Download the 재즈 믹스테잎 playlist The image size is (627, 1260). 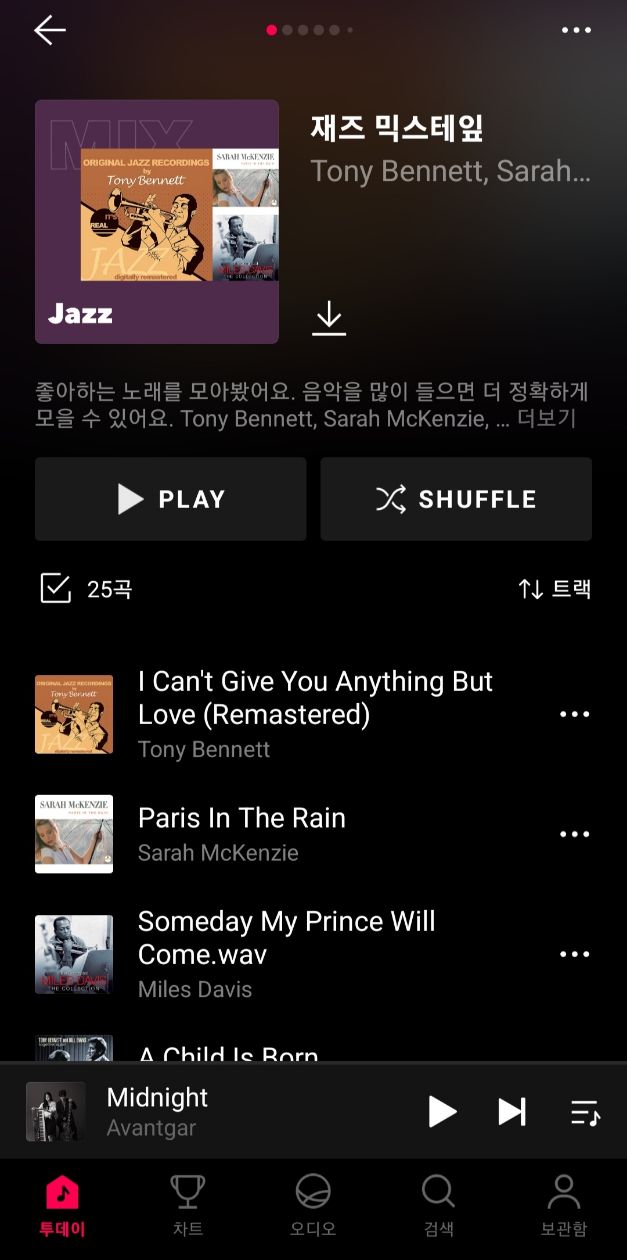329,318
